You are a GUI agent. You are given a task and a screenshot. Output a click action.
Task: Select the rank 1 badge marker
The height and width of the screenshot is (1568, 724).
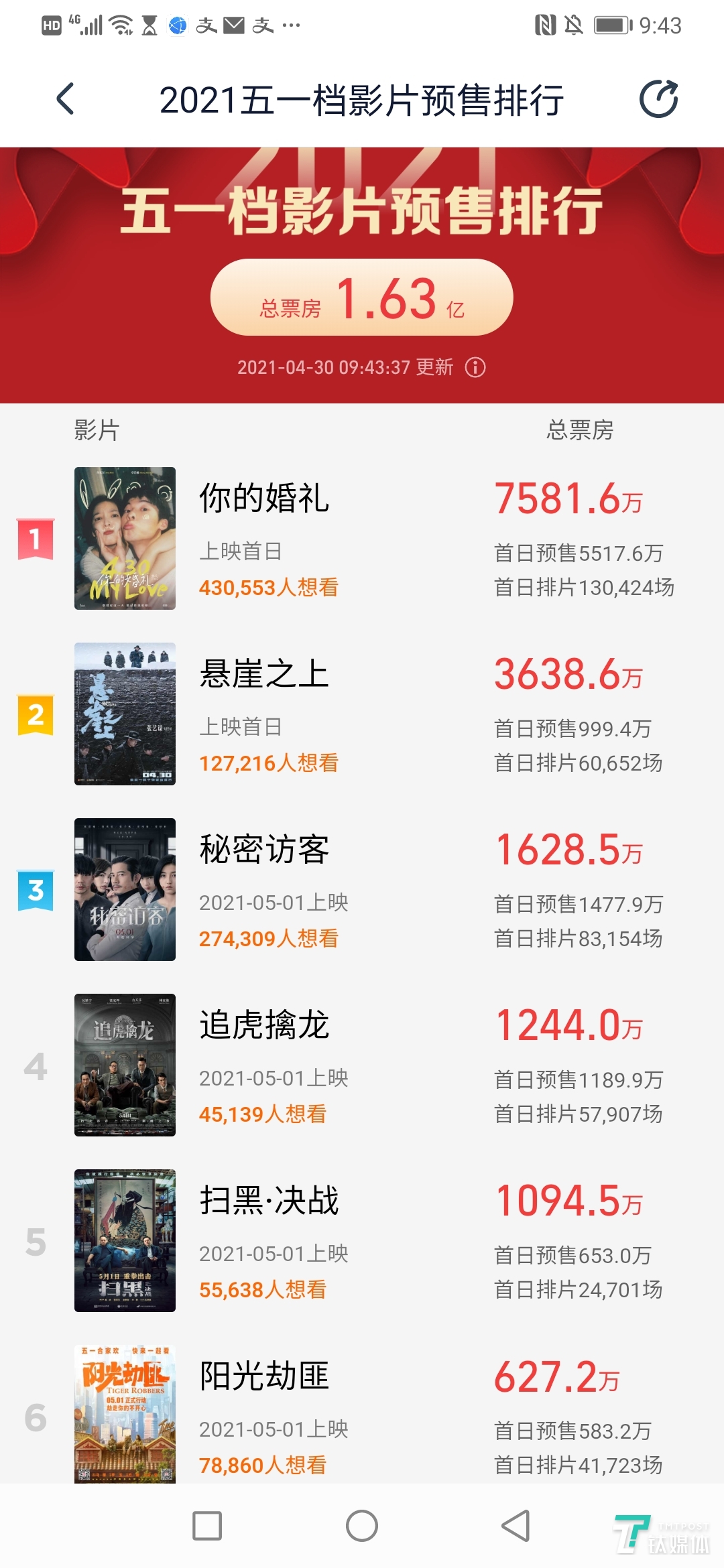(36, 539)
